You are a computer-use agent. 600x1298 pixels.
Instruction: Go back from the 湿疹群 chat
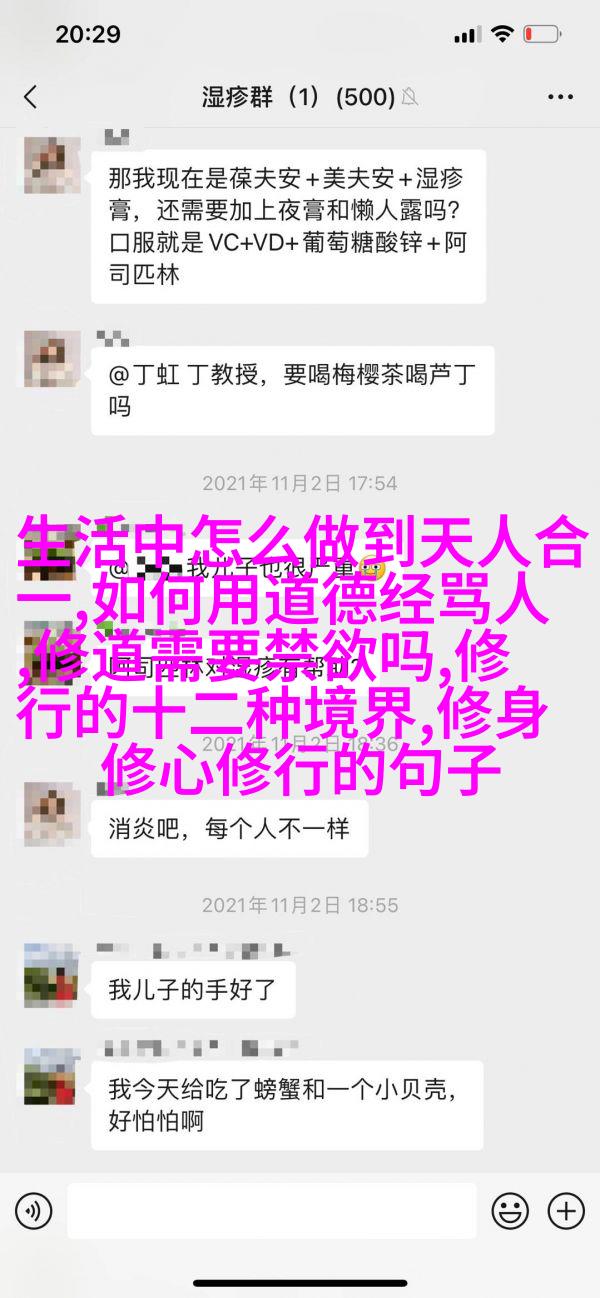click(30, 97)
